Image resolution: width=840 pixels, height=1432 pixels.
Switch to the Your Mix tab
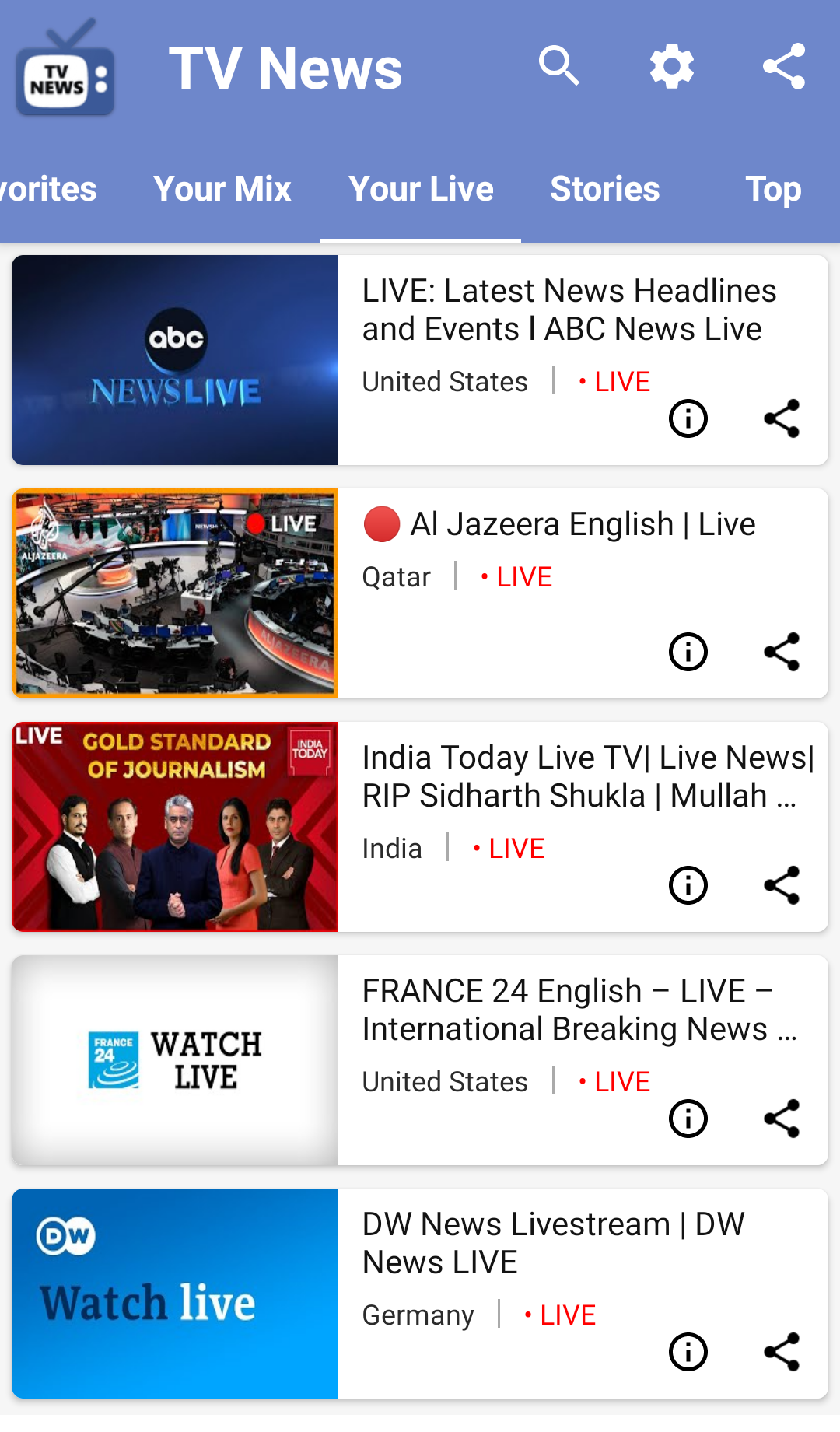[x=222, y=189]
